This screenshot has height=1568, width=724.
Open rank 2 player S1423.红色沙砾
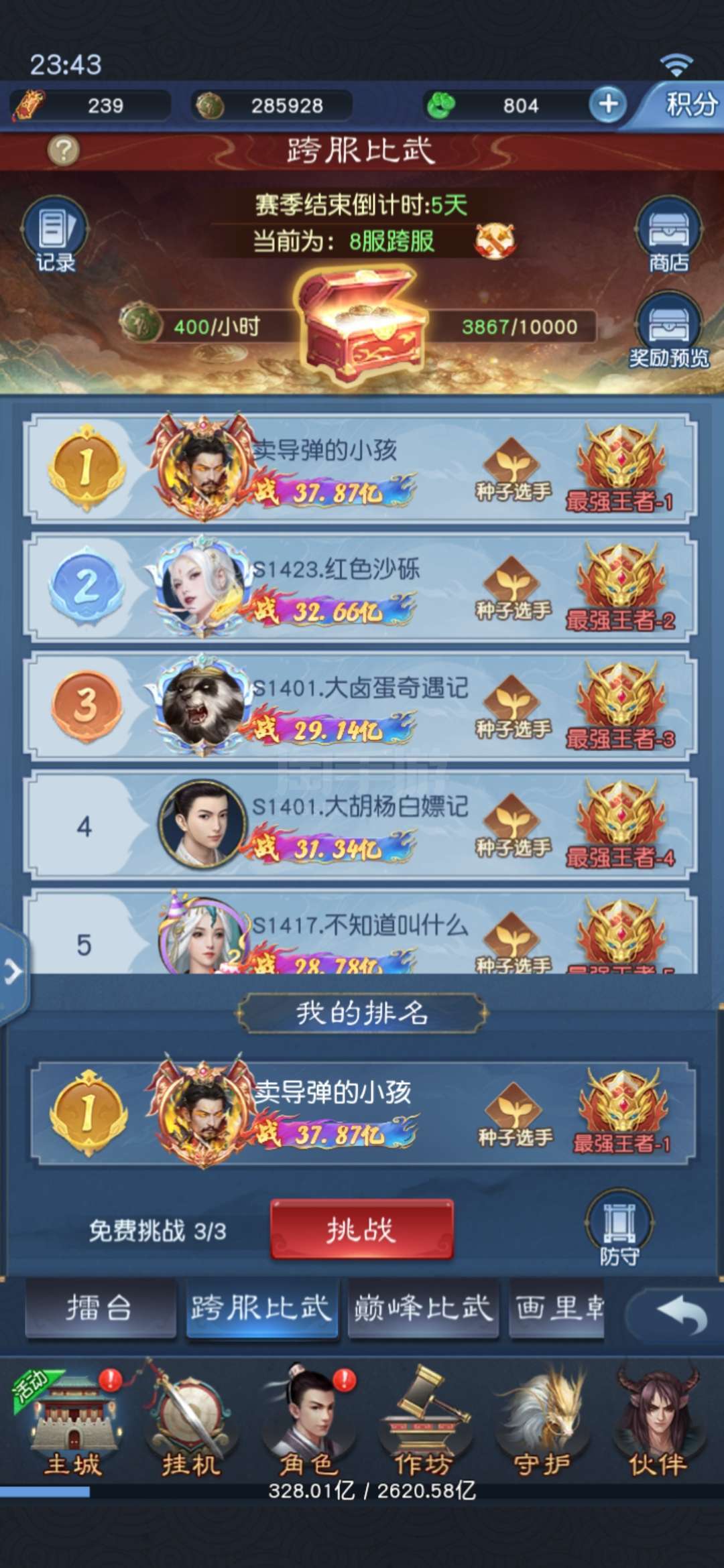[x=360, y=588]
